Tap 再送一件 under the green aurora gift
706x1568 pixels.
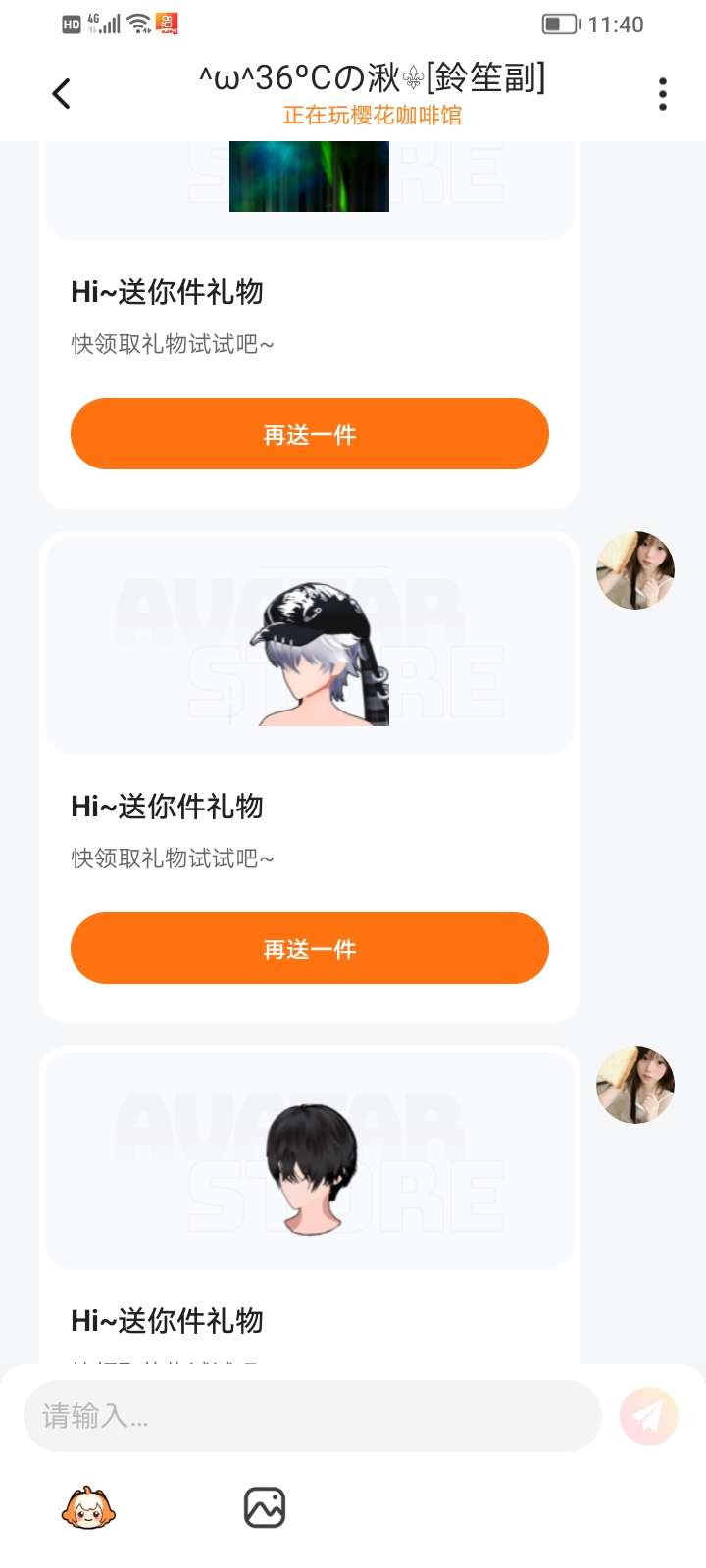309,434
